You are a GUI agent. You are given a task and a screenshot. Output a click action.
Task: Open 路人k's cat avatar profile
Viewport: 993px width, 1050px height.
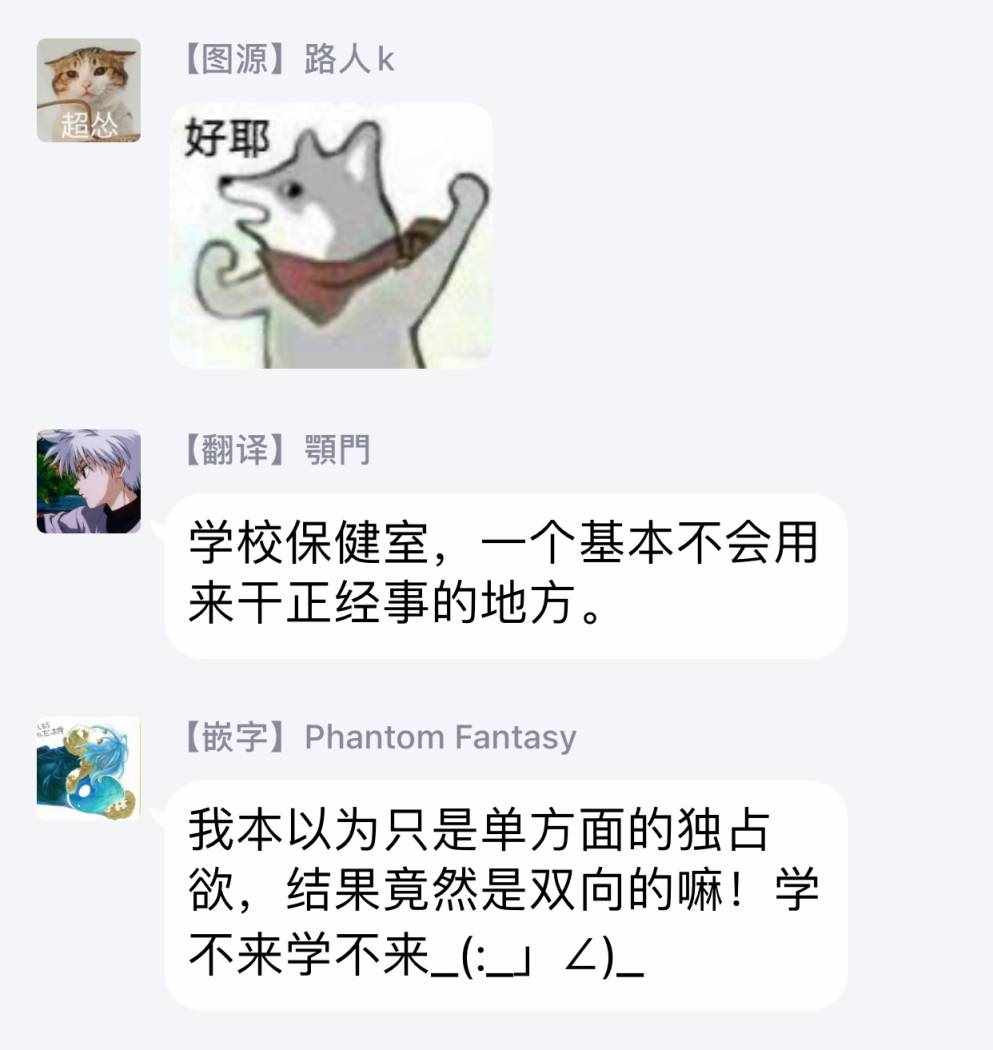click(x=88, y=90)
